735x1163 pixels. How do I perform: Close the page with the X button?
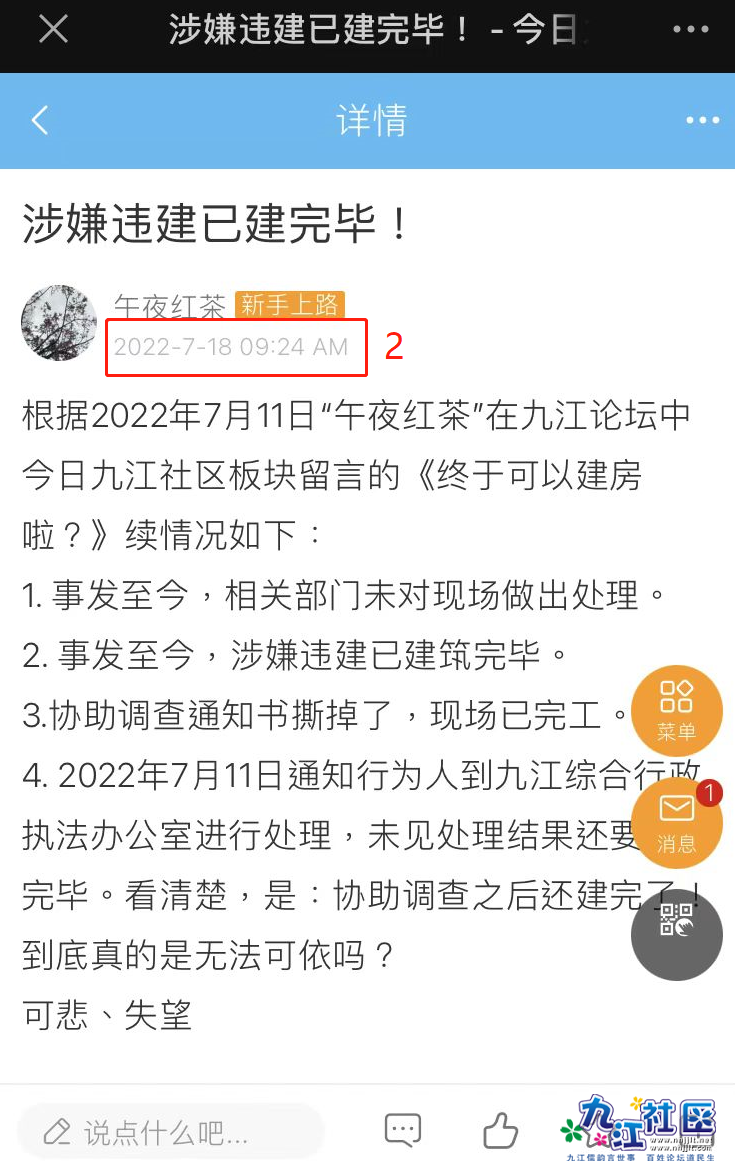(x=52, y=29)
